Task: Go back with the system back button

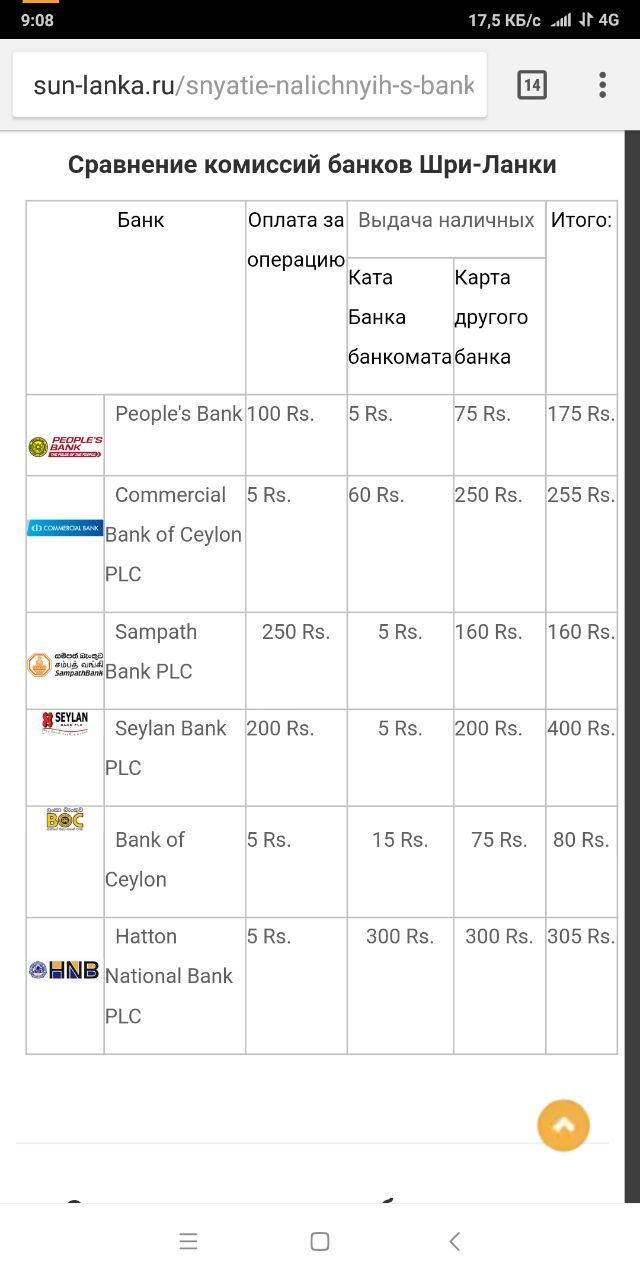Action: point(454,1241)
